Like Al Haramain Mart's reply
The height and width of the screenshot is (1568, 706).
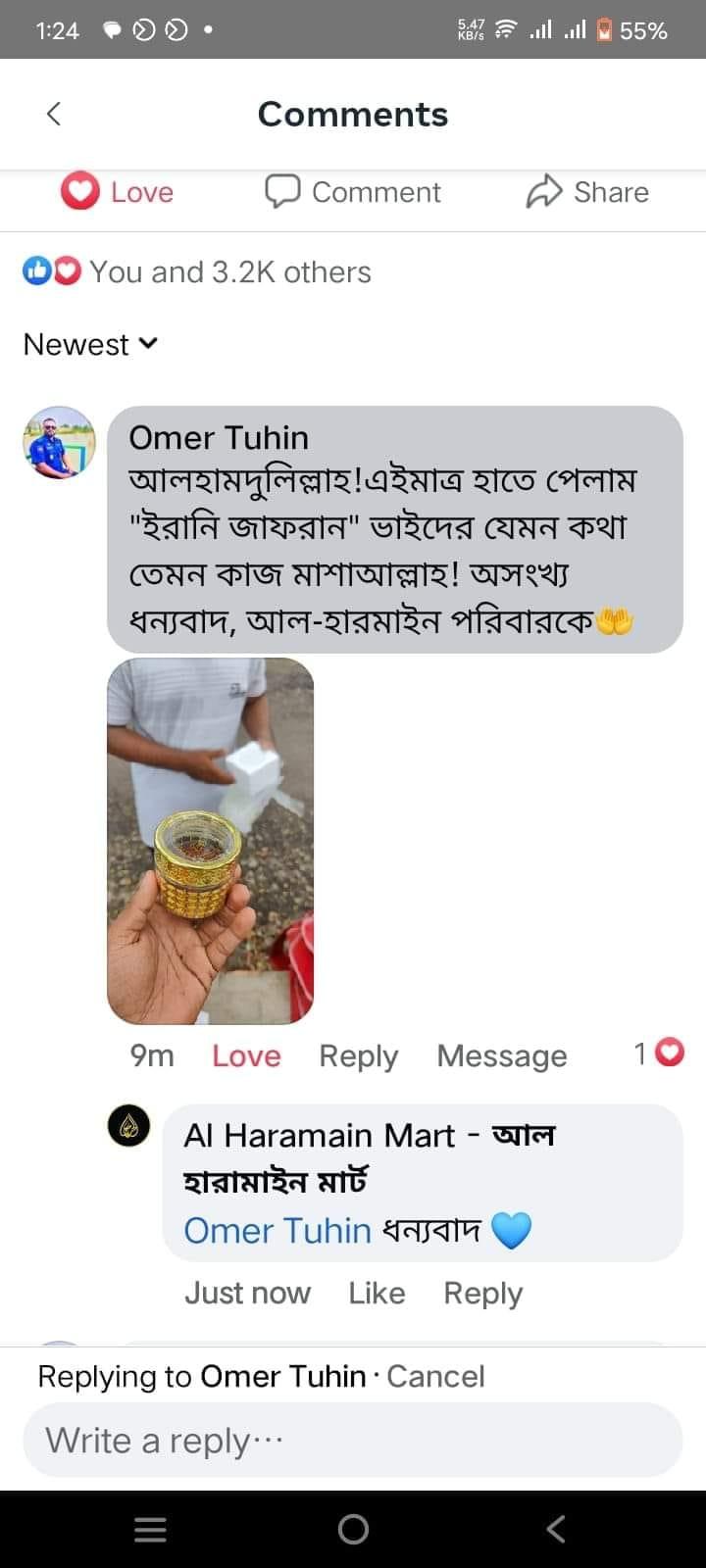click(x=377, y=1293)
